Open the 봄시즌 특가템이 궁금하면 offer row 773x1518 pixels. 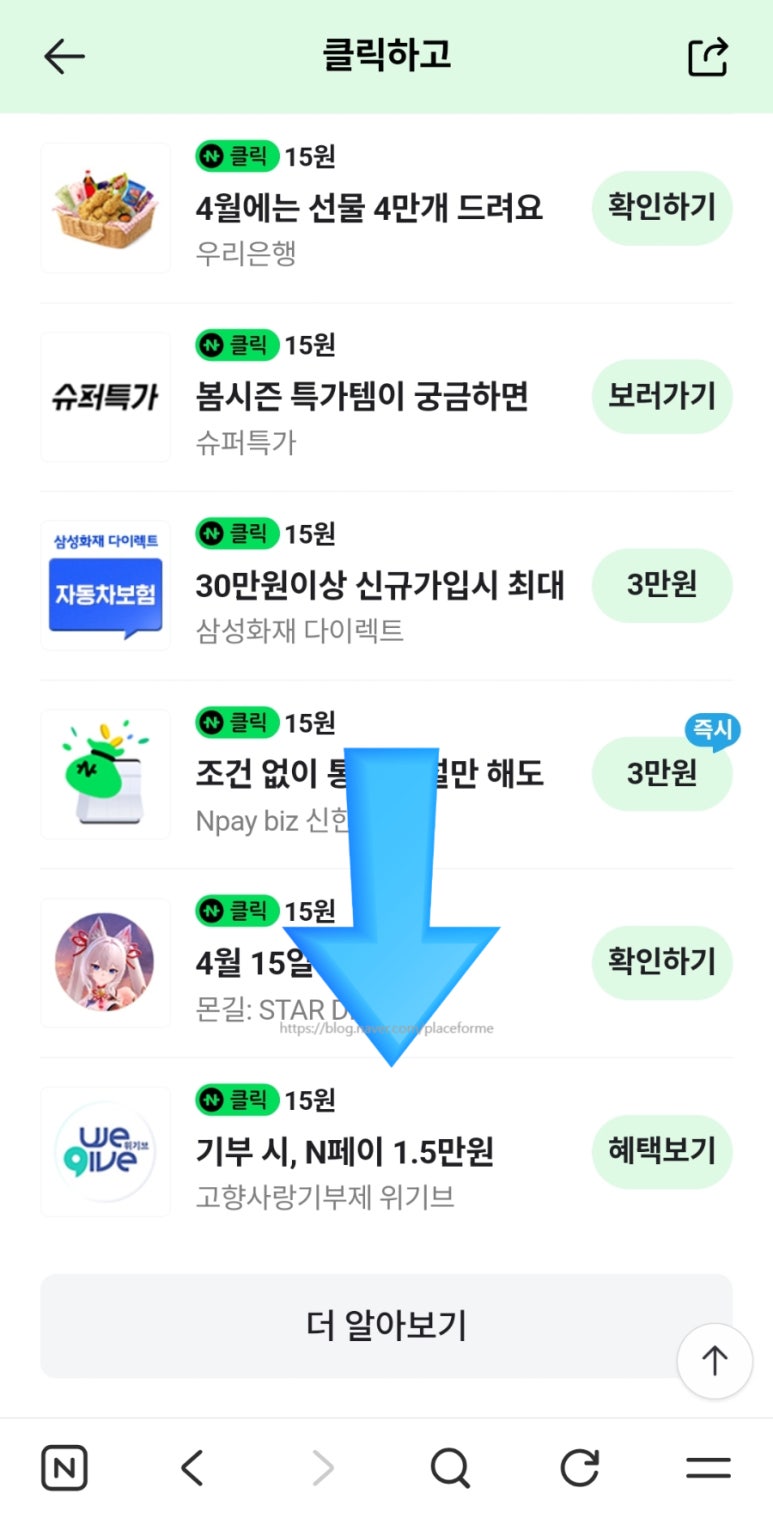362,398
